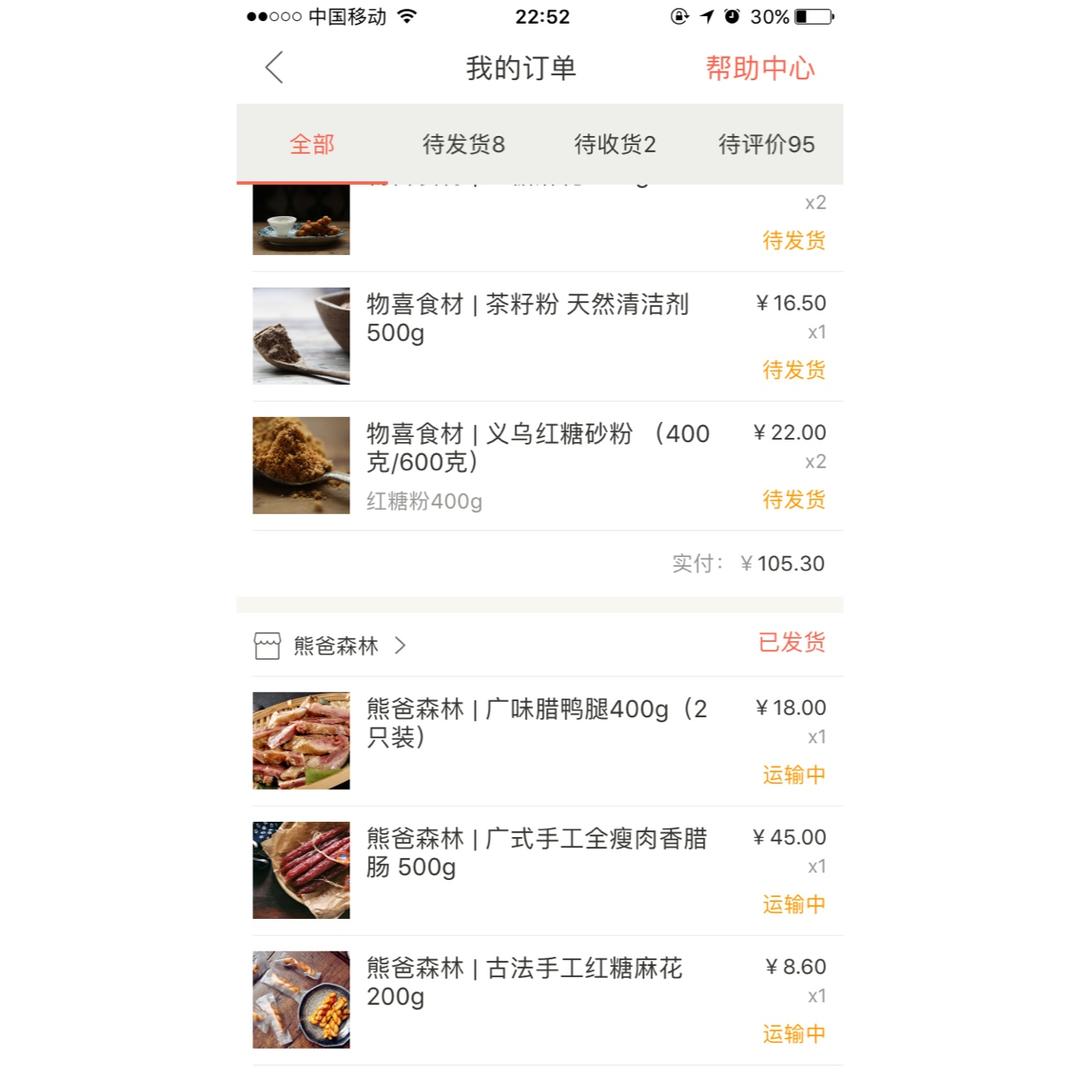Go back from 我的订单

[x=274, y=68]
